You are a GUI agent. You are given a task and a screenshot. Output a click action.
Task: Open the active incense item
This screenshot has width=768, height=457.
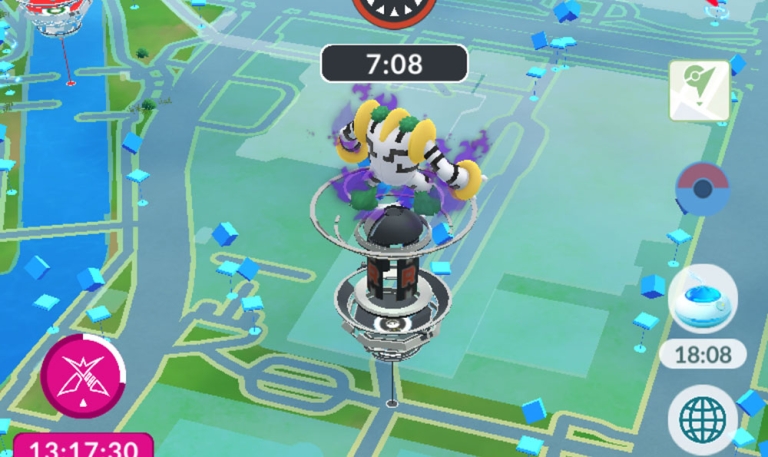point(702,299)
